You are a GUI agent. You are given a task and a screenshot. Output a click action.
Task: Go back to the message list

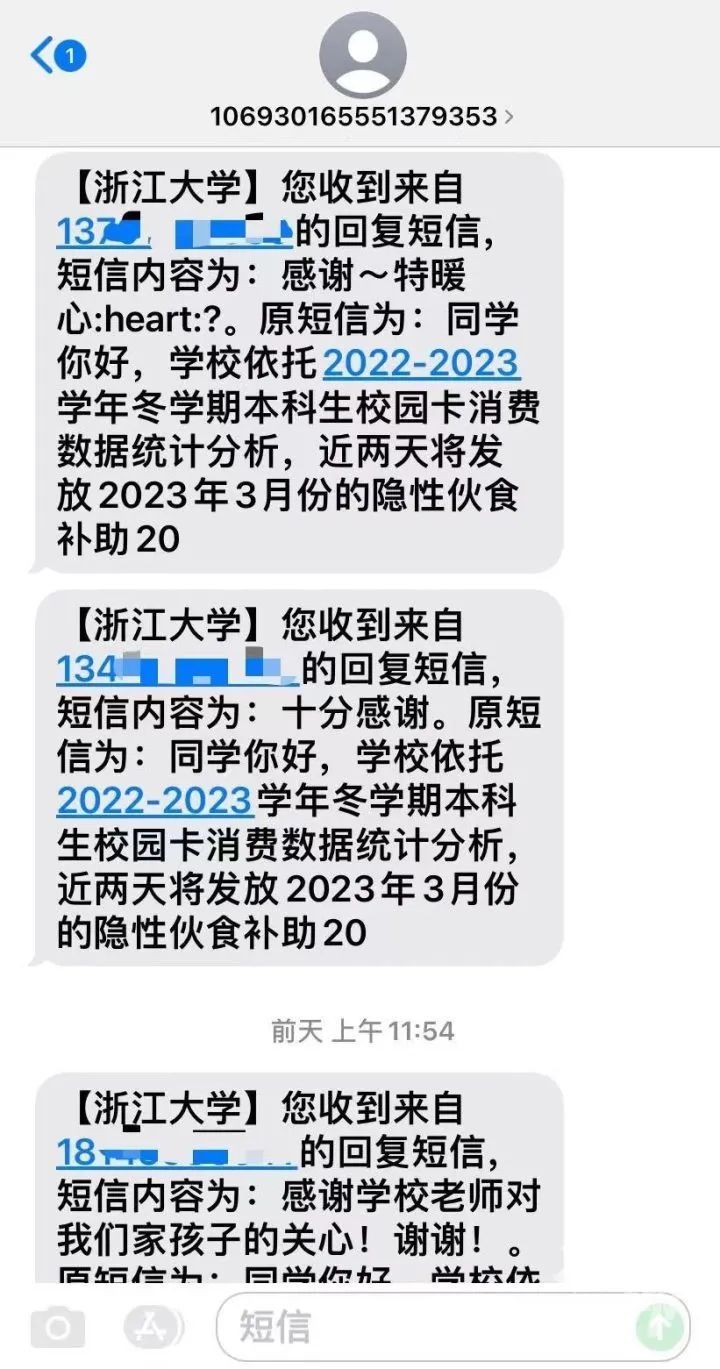(x=57, y=56)
